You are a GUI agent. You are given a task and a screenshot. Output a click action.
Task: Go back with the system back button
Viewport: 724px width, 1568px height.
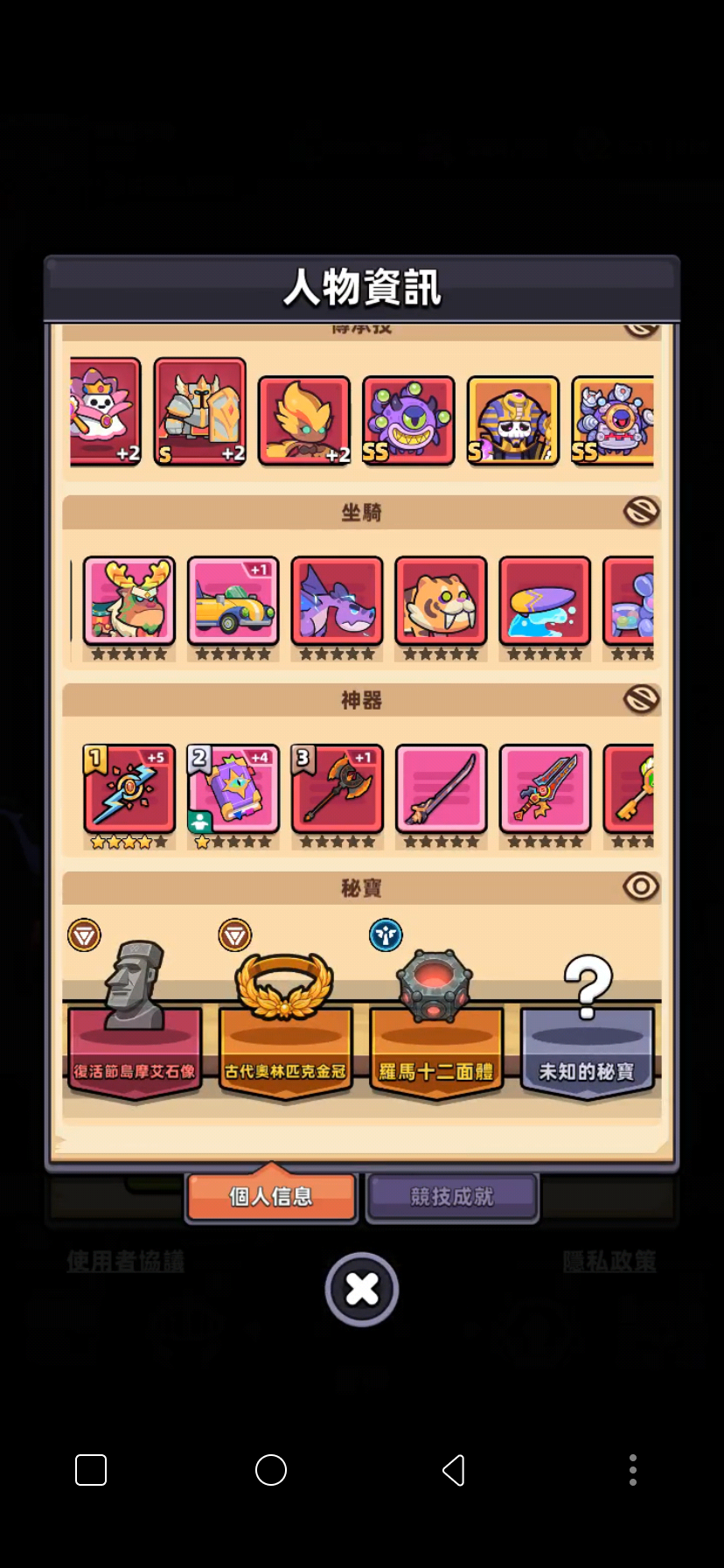[x=453, y=1470]
